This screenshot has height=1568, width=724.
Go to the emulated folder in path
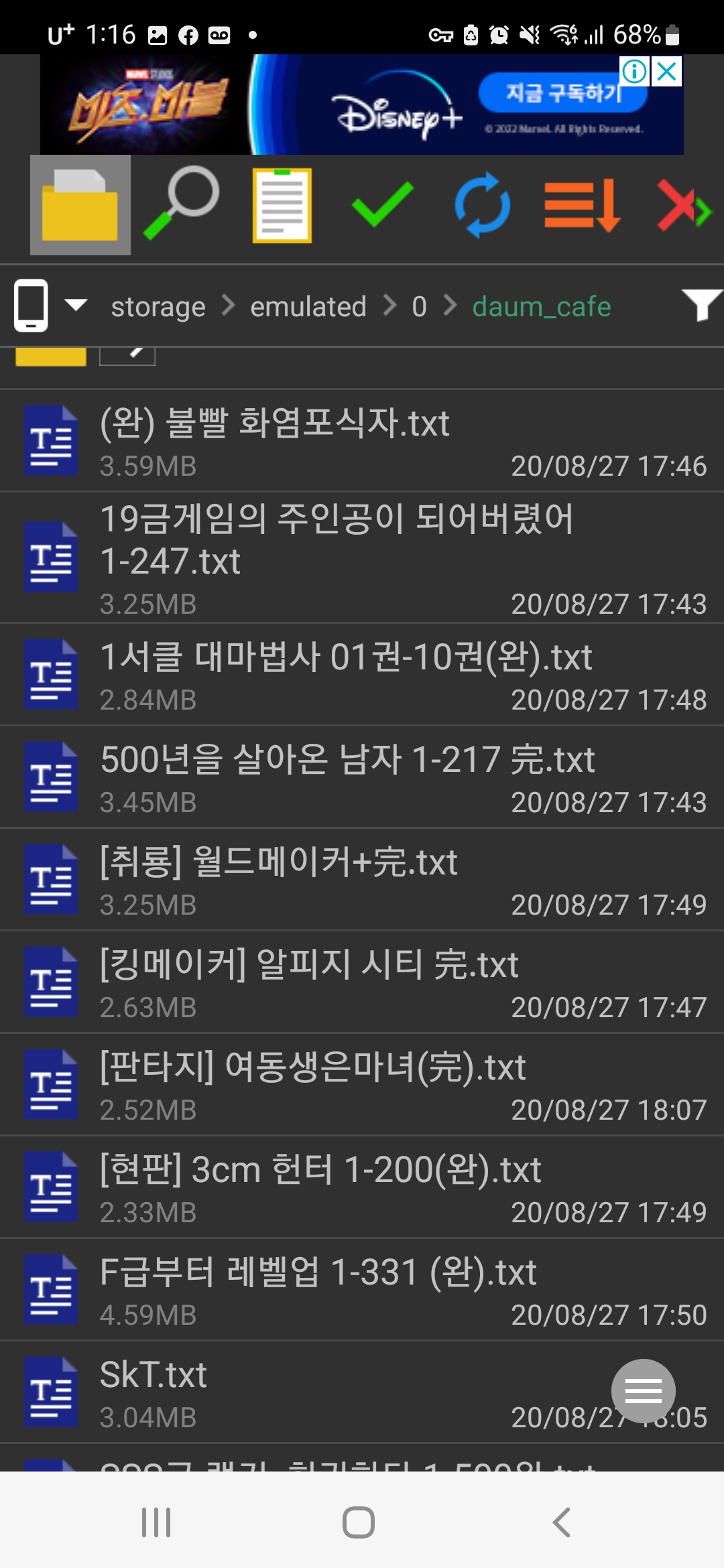[x=308, y=307]
